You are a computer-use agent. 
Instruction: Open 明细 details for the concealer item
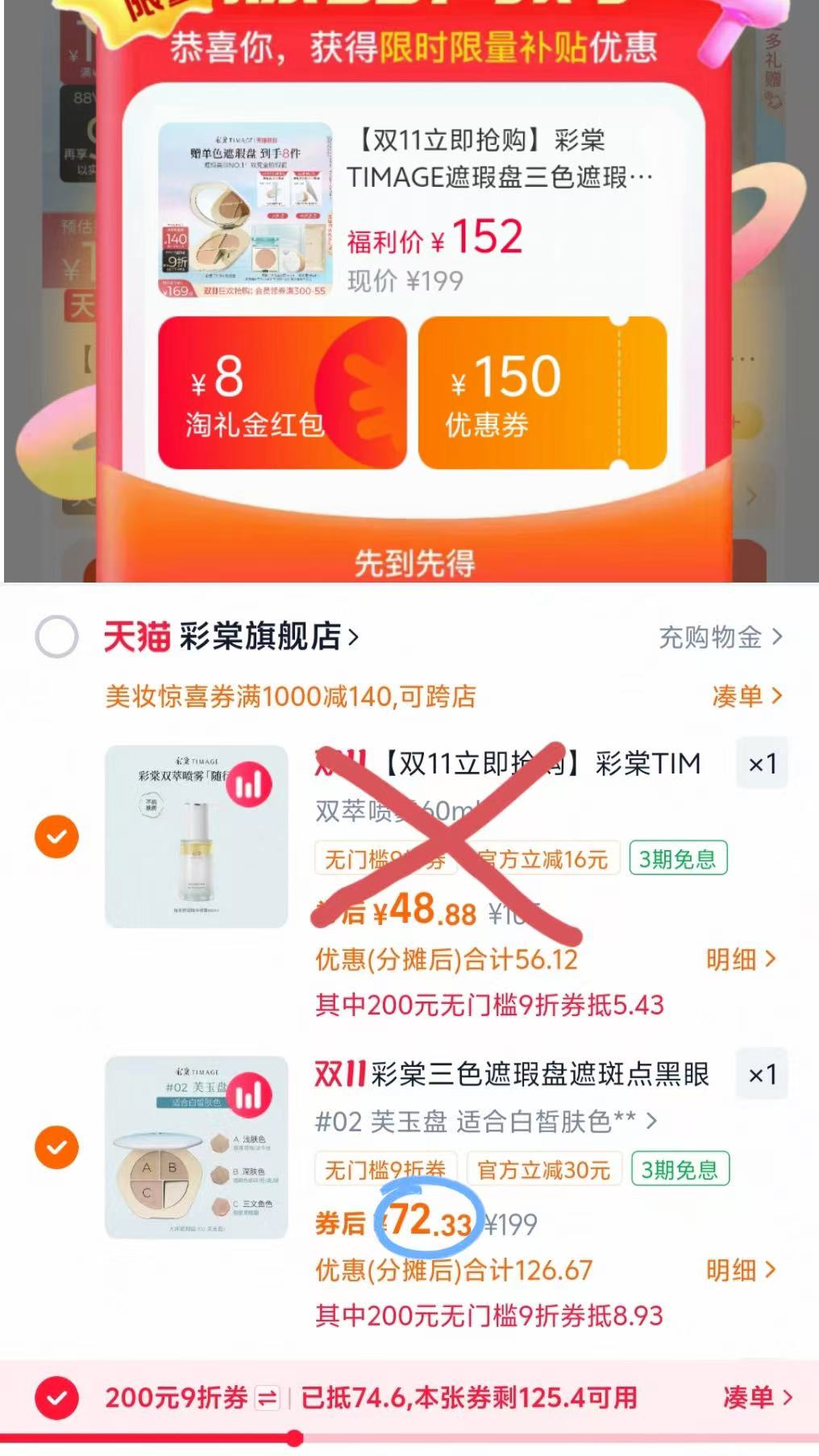pyautogui.click(x=742, y=1270)
